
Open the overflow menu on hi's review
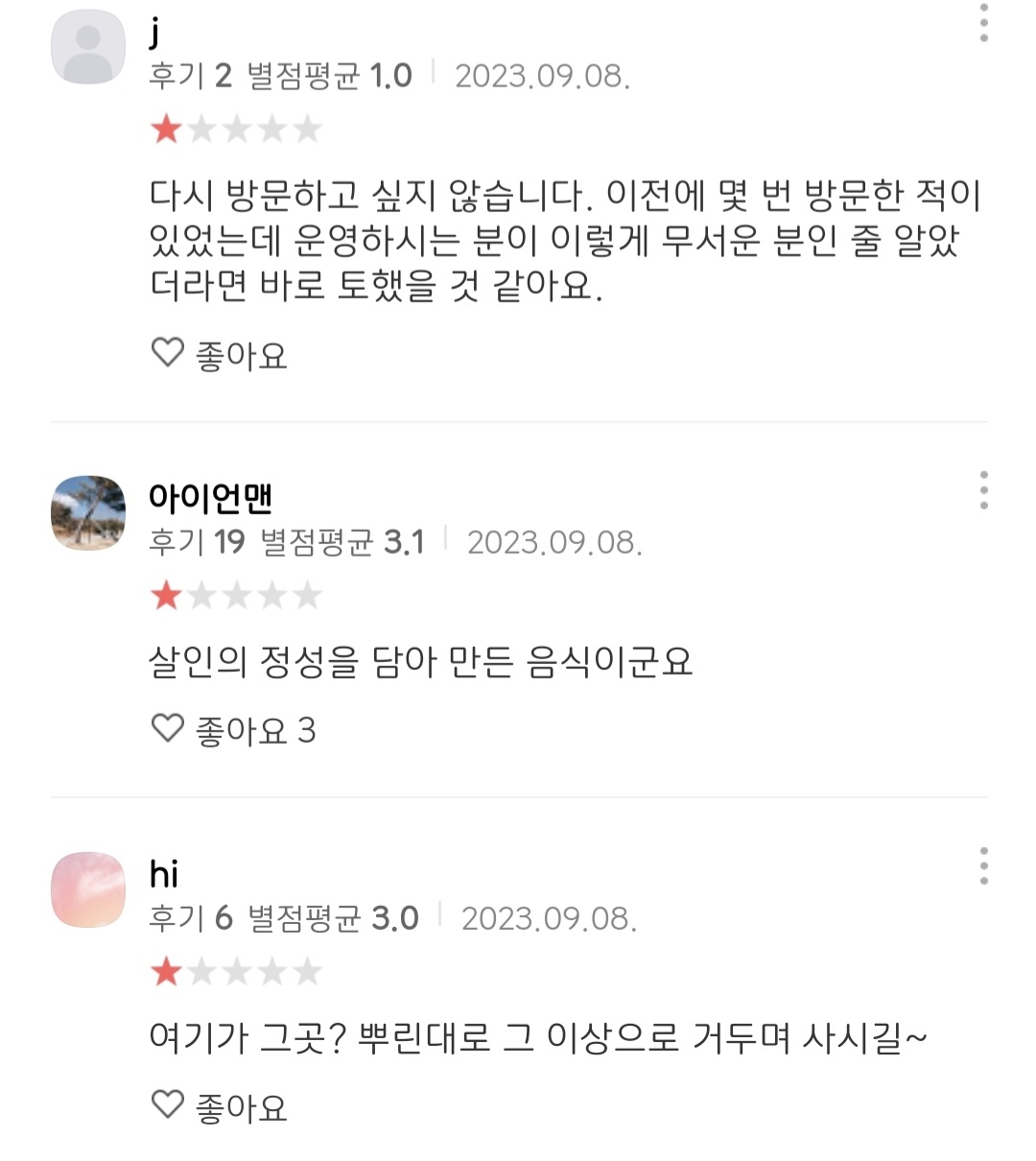(x=983, y=865)
